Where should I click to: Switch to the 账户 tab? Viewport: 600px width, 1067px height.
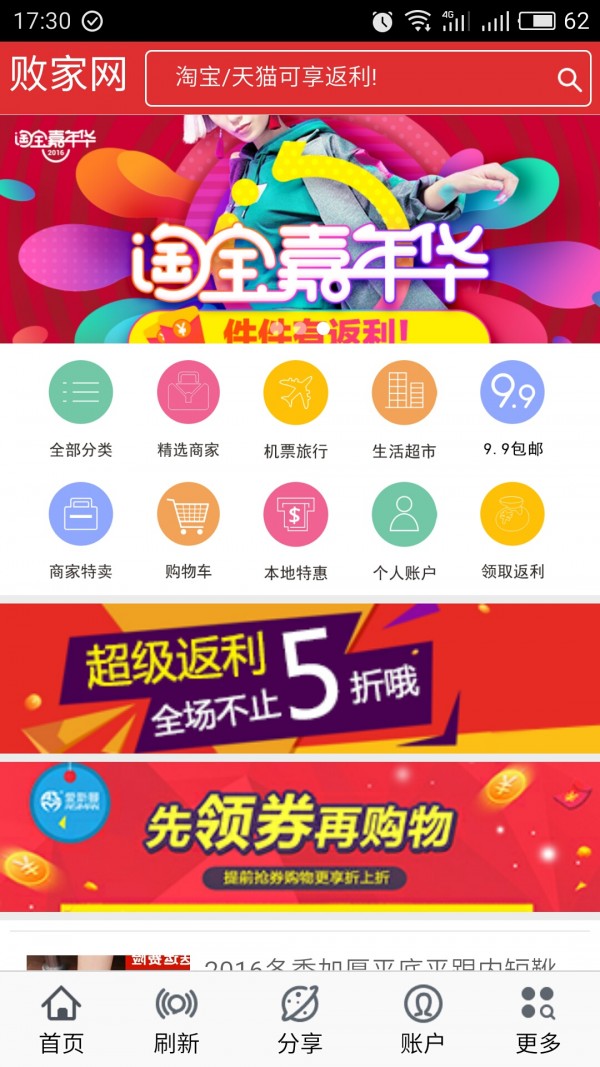point(422,1019)
